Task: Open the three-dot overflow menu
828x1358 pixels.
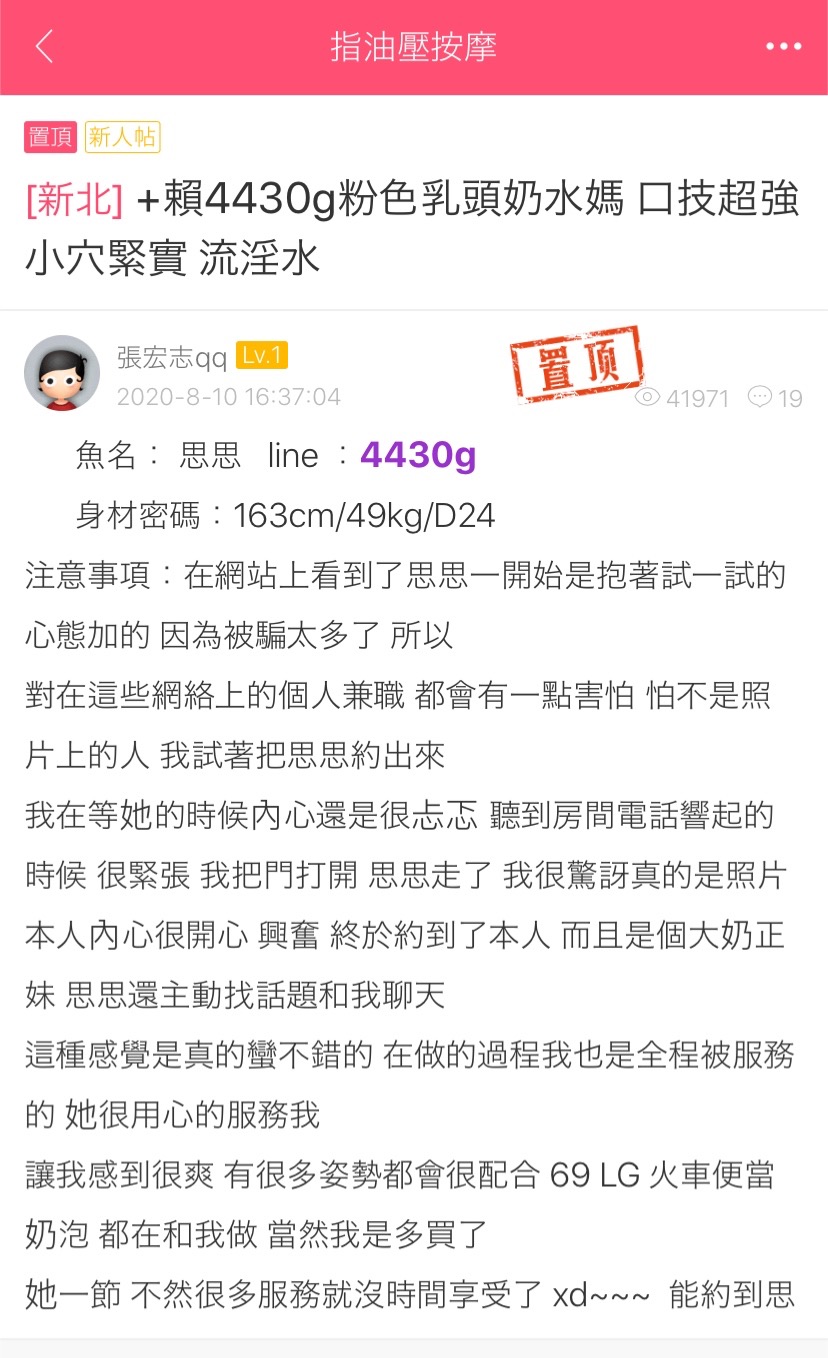Action: (x=783, y=47)
